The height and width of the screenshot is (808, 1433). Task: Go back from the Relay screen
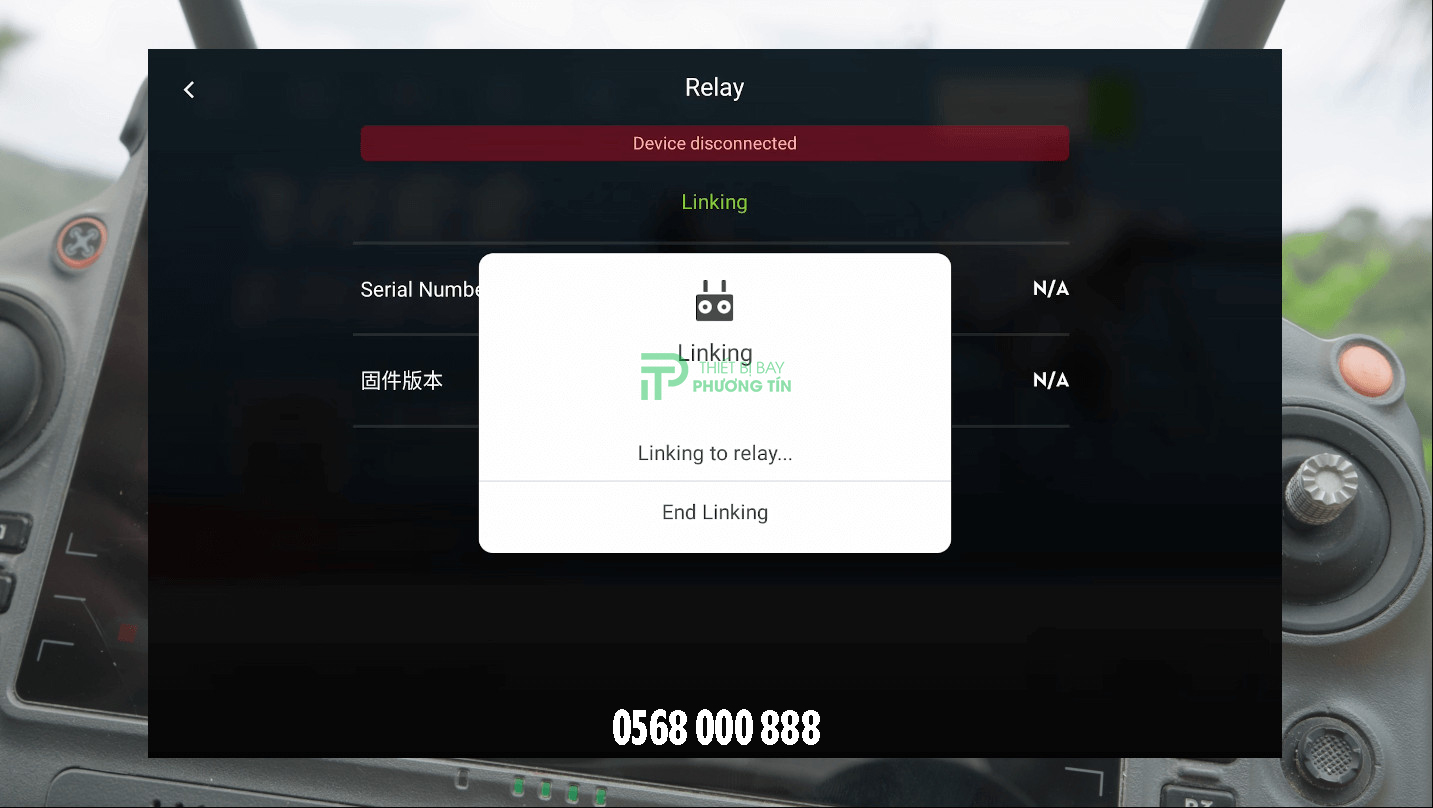click(x=189, y=90)
